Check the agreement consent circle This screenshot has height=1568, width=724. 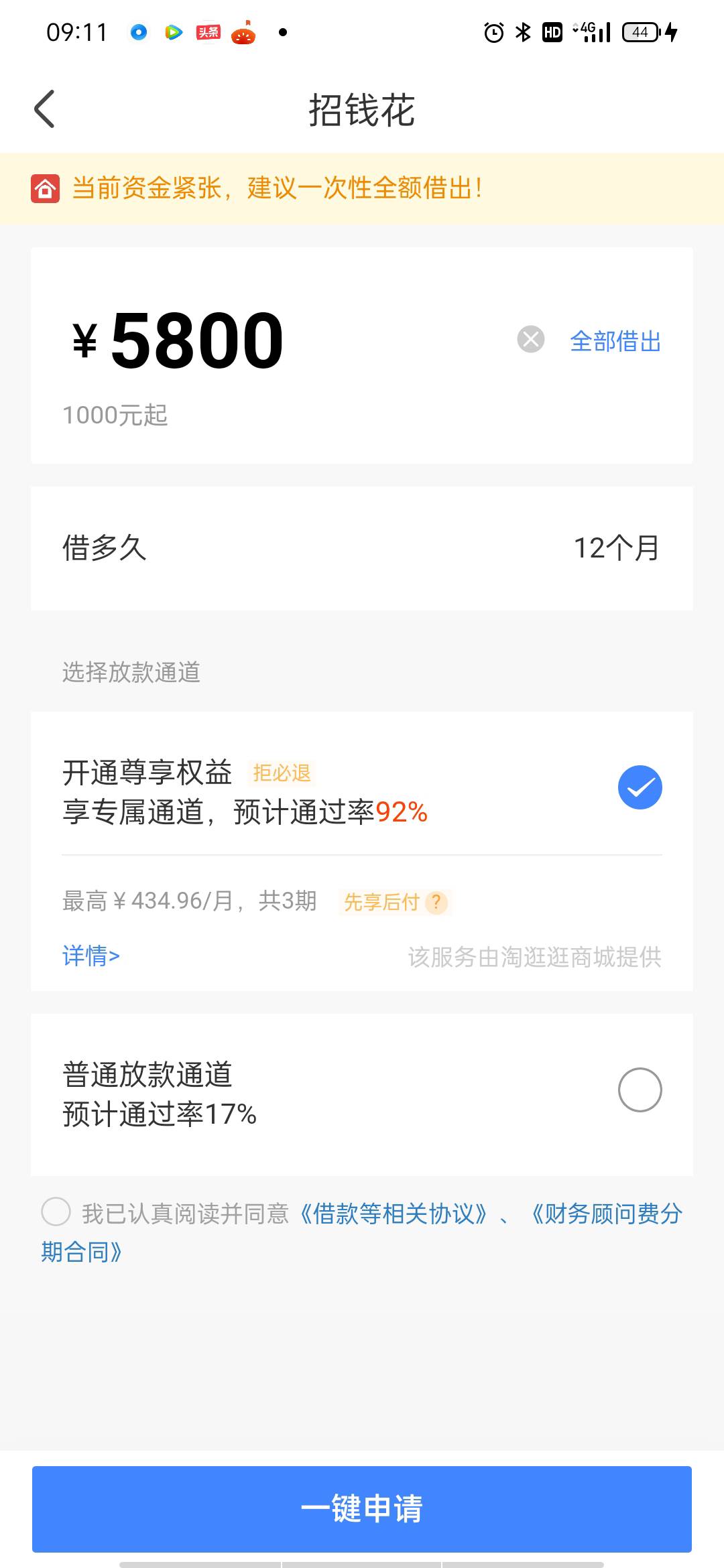(x=56, y=1212)
